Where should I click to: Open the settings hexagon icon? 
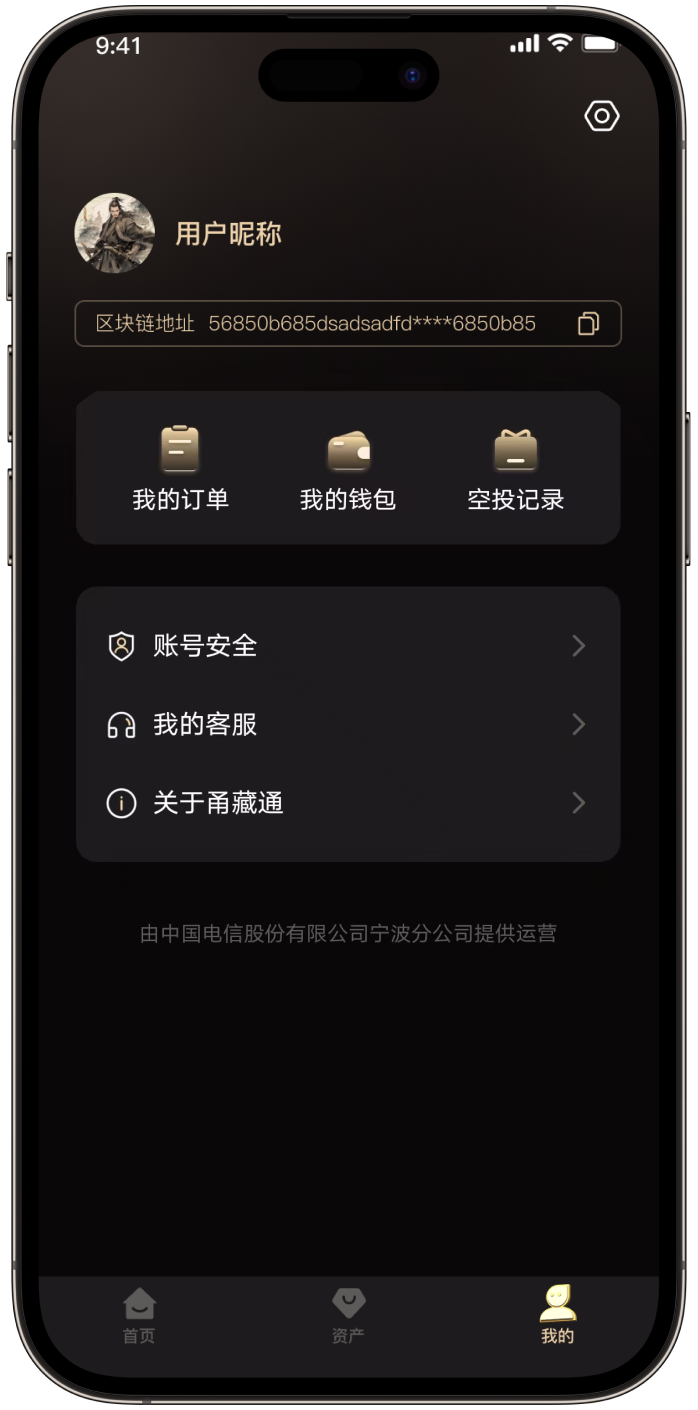pos(602,117)
